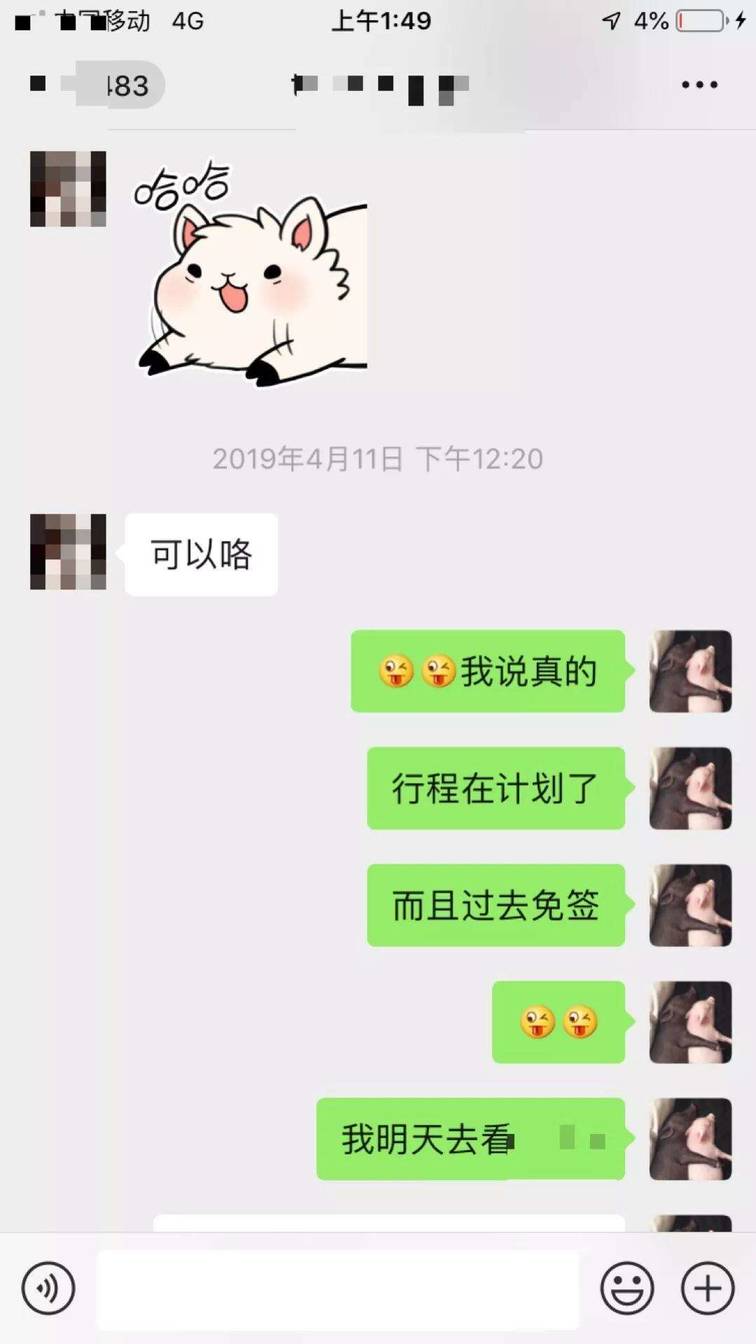Image resolution: width=756 pixels, height=1344 pixels.
Task: Open the emoji sticker panel
Action: click(627, 1287)
